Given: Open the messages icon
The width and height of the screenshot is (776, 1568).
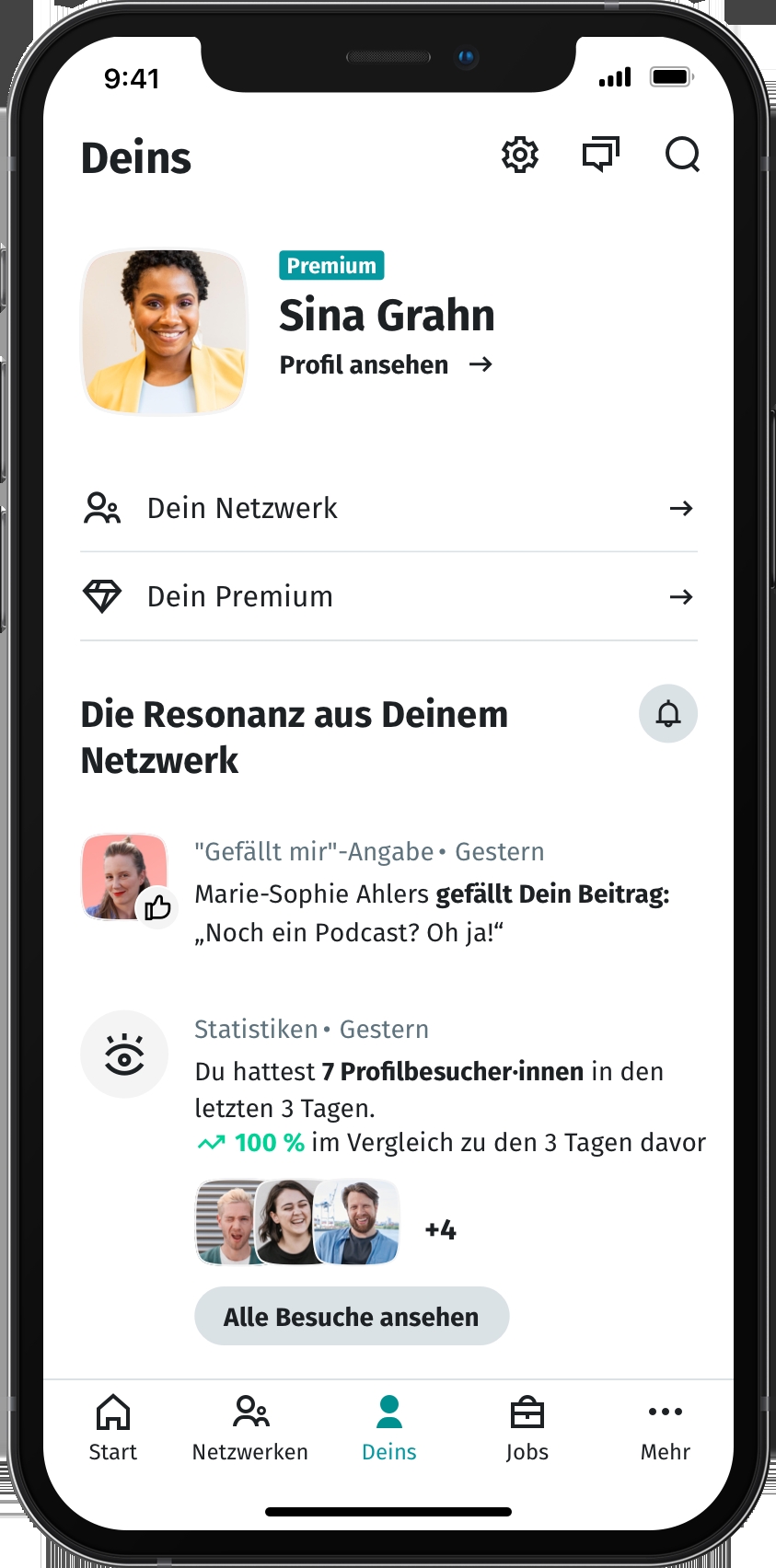Looking at the screenshot, I should coord(600,155).
